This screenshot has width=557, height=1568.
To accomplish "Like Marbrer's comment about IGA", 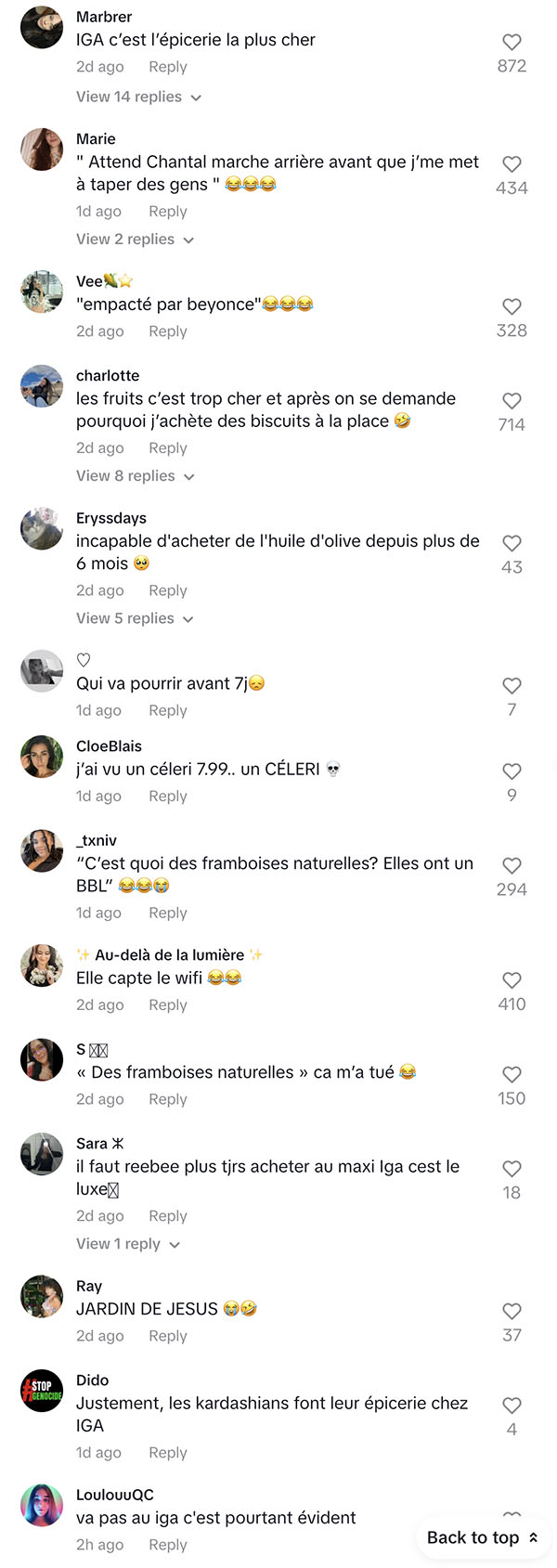I will pos(512,42).
